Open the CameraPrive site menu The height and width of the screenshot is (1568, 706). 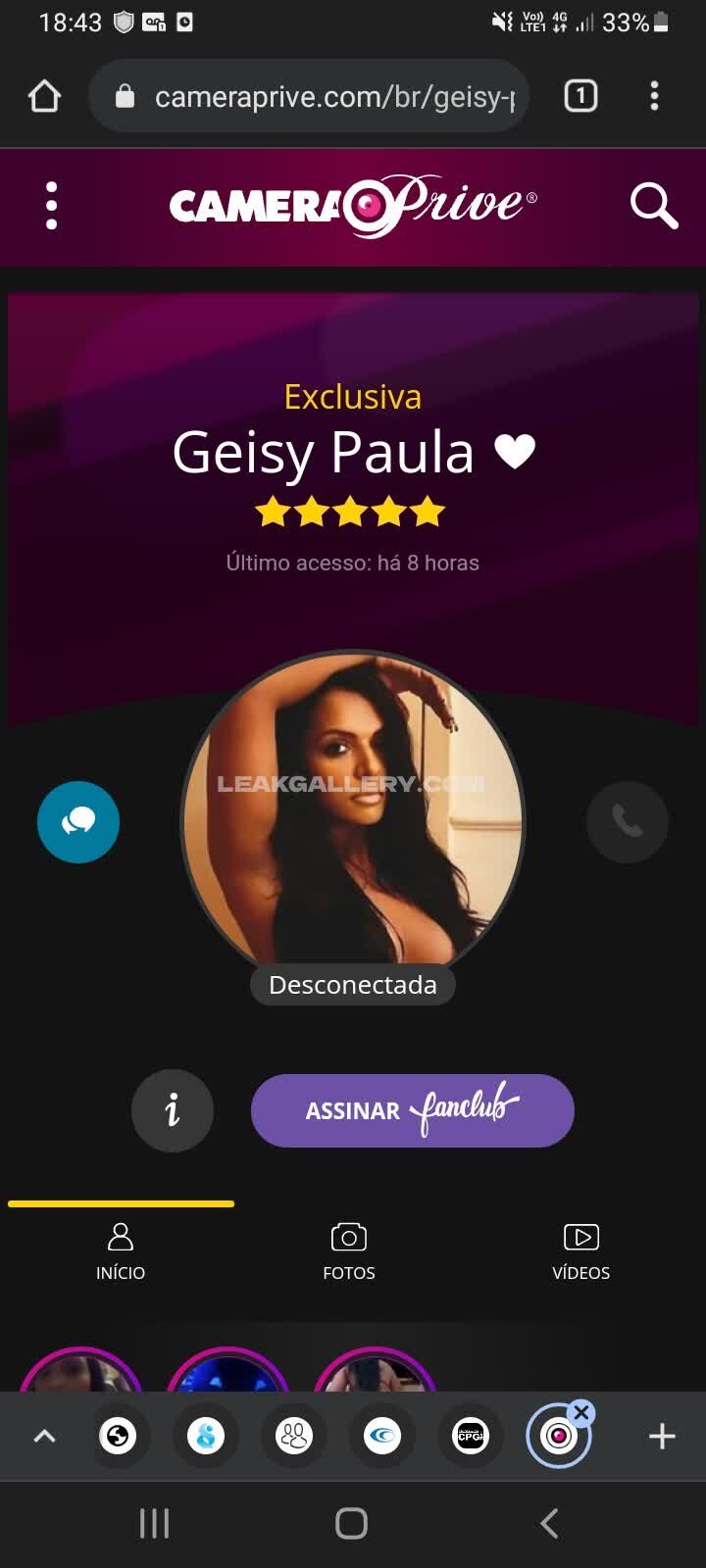click(51, 206)
